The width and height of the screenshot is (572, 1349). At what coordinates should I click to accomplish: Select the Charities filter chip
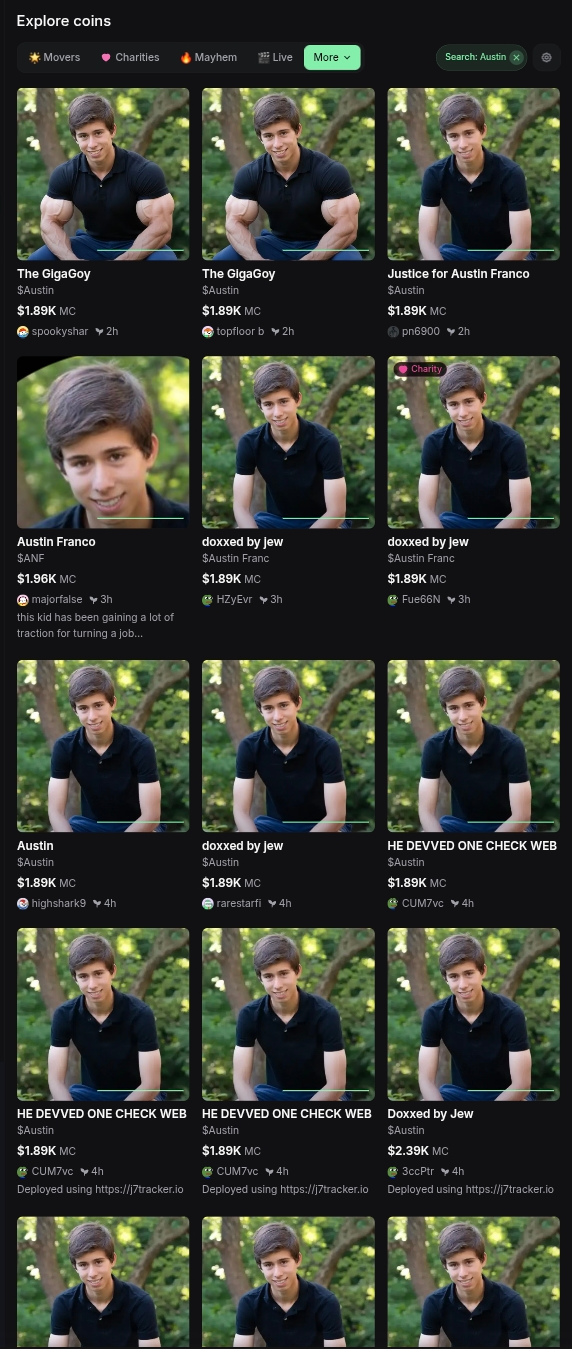(x=130, y=57)
